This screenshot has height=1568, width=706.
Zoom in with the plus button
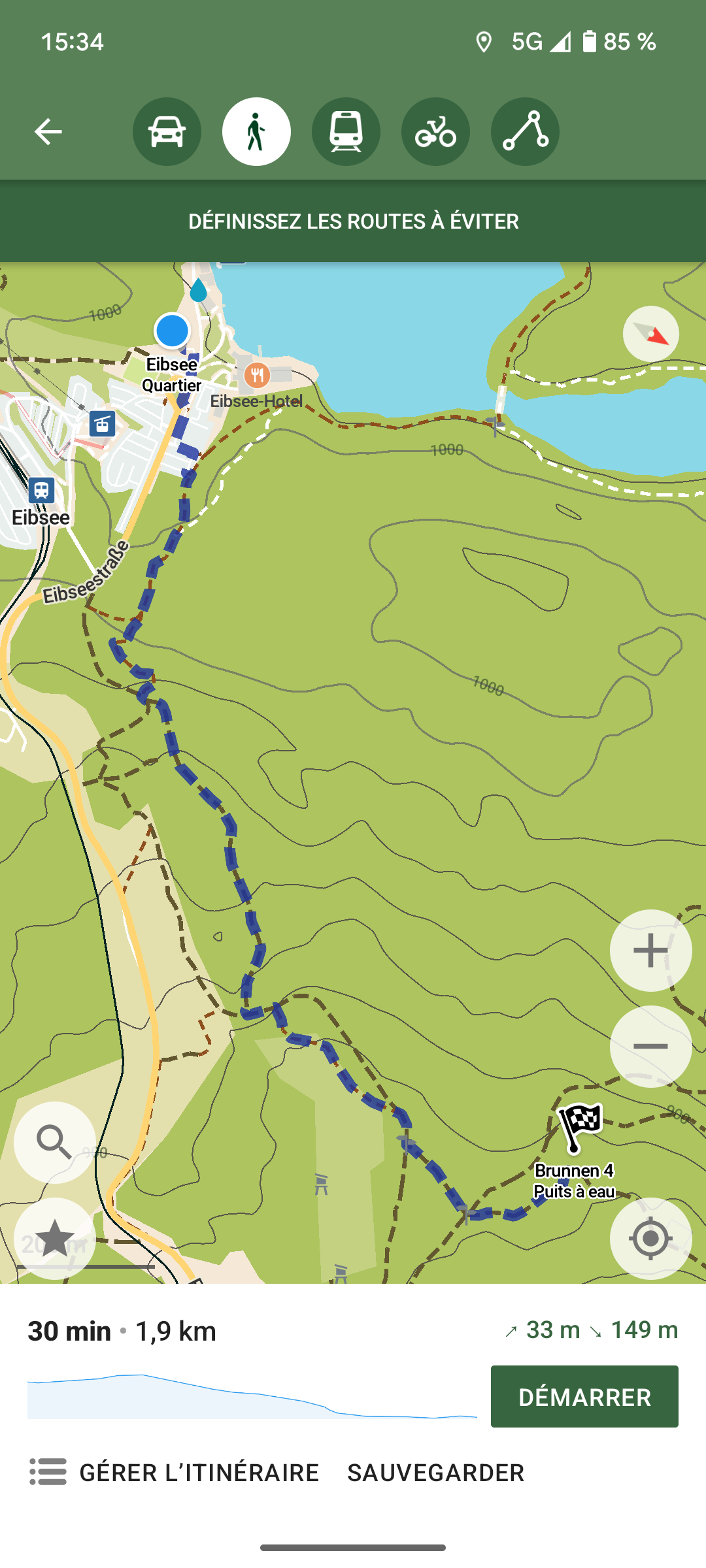click(650, 951)
